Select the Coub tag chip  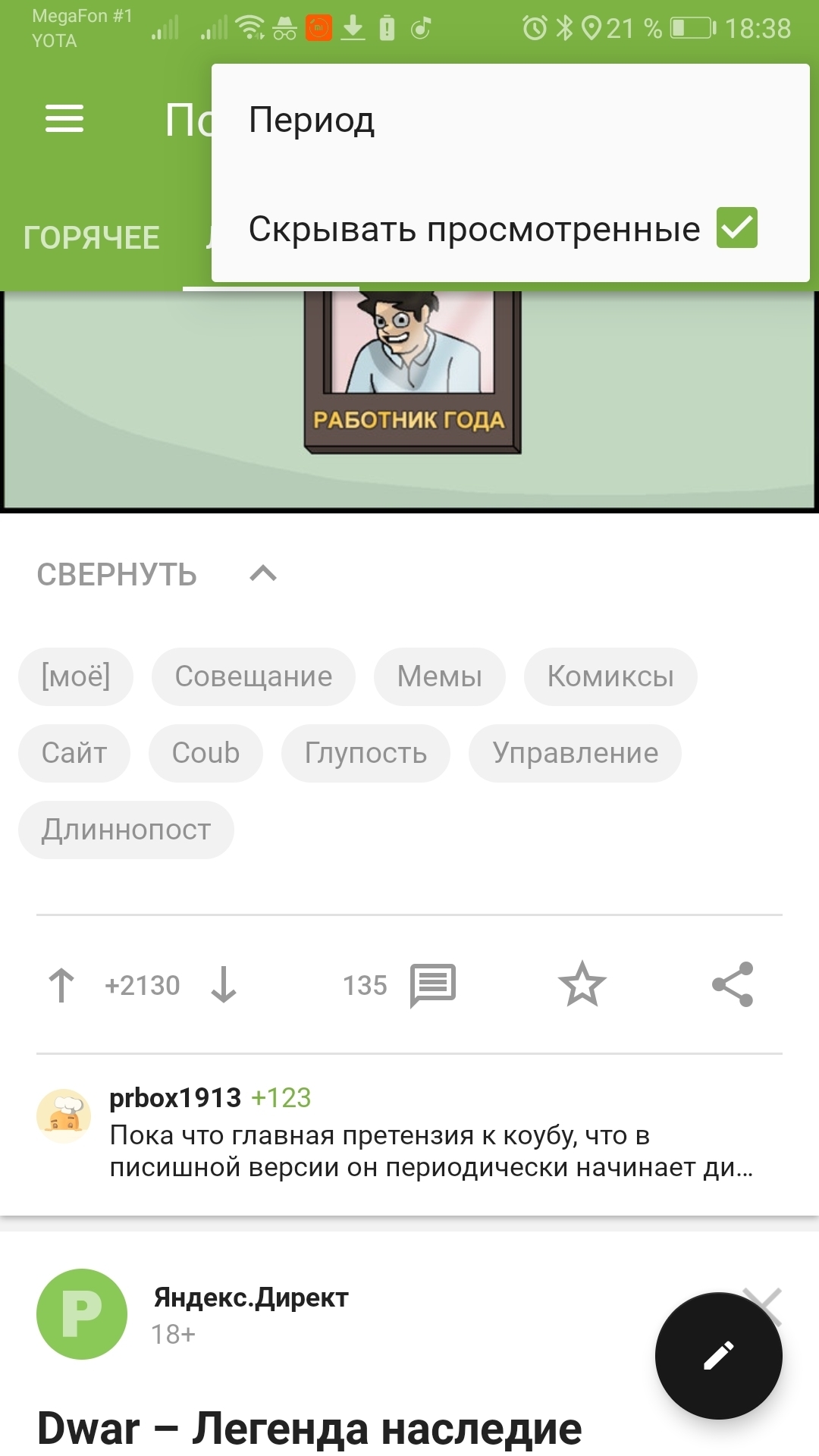(206, 753)
